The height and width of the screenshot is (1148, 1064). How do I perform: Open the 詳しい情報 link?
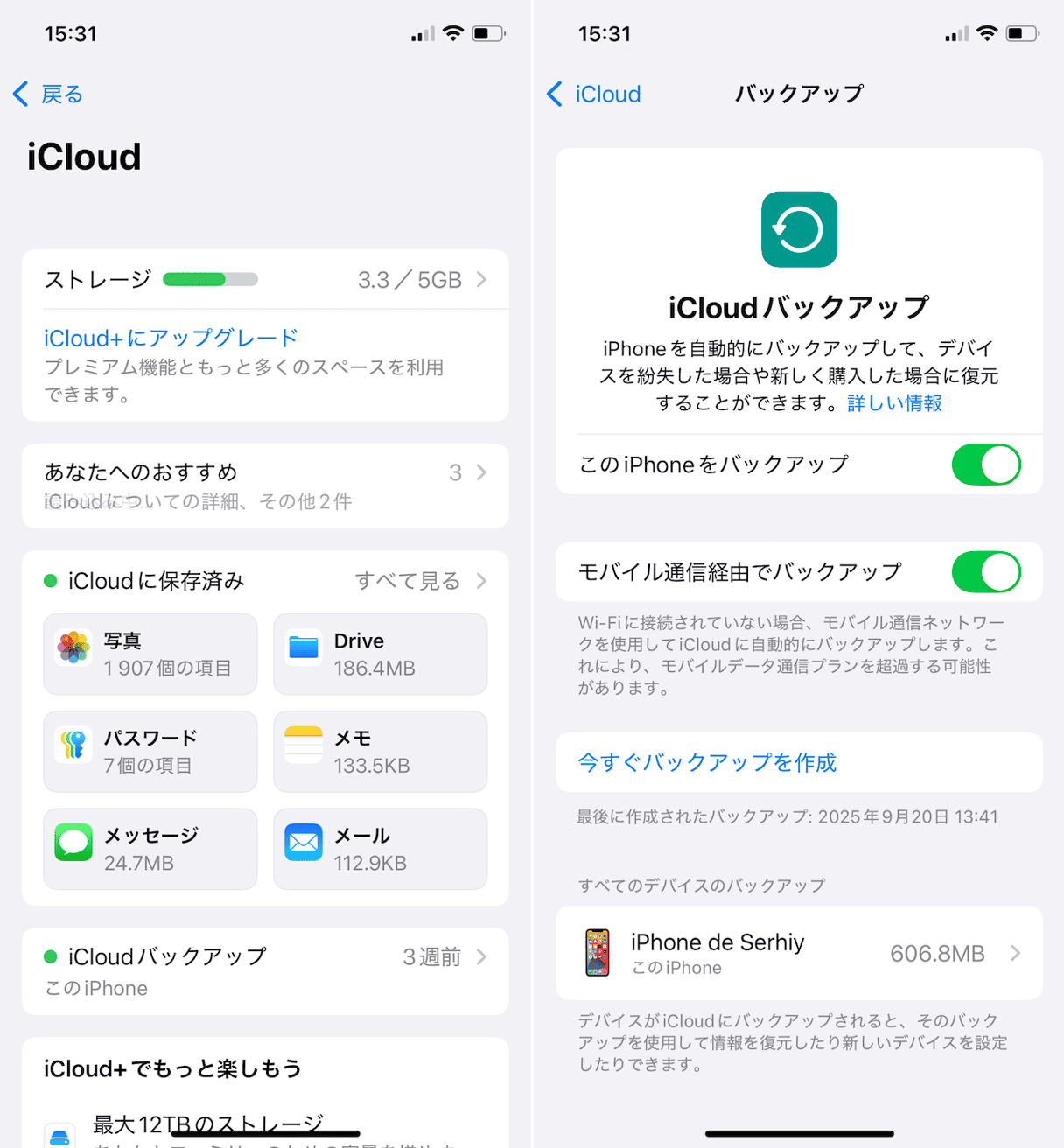coord(894,403)
